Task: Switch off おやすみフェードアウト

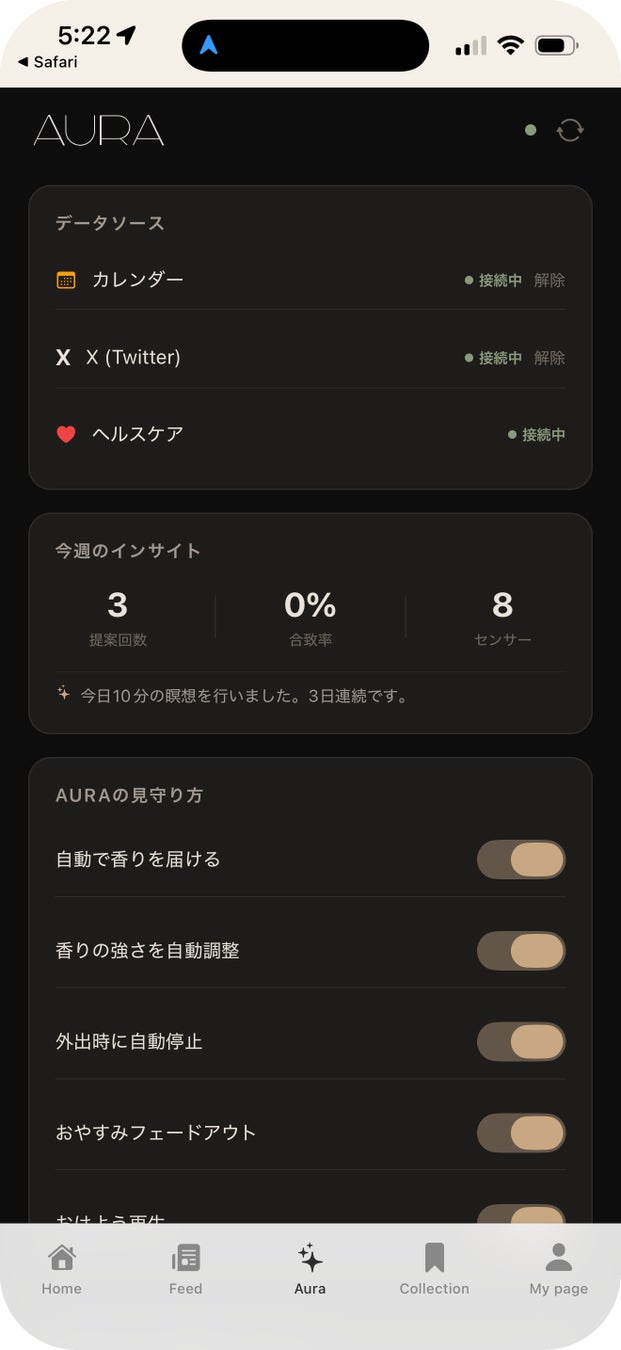Action: click(521, 1132)
